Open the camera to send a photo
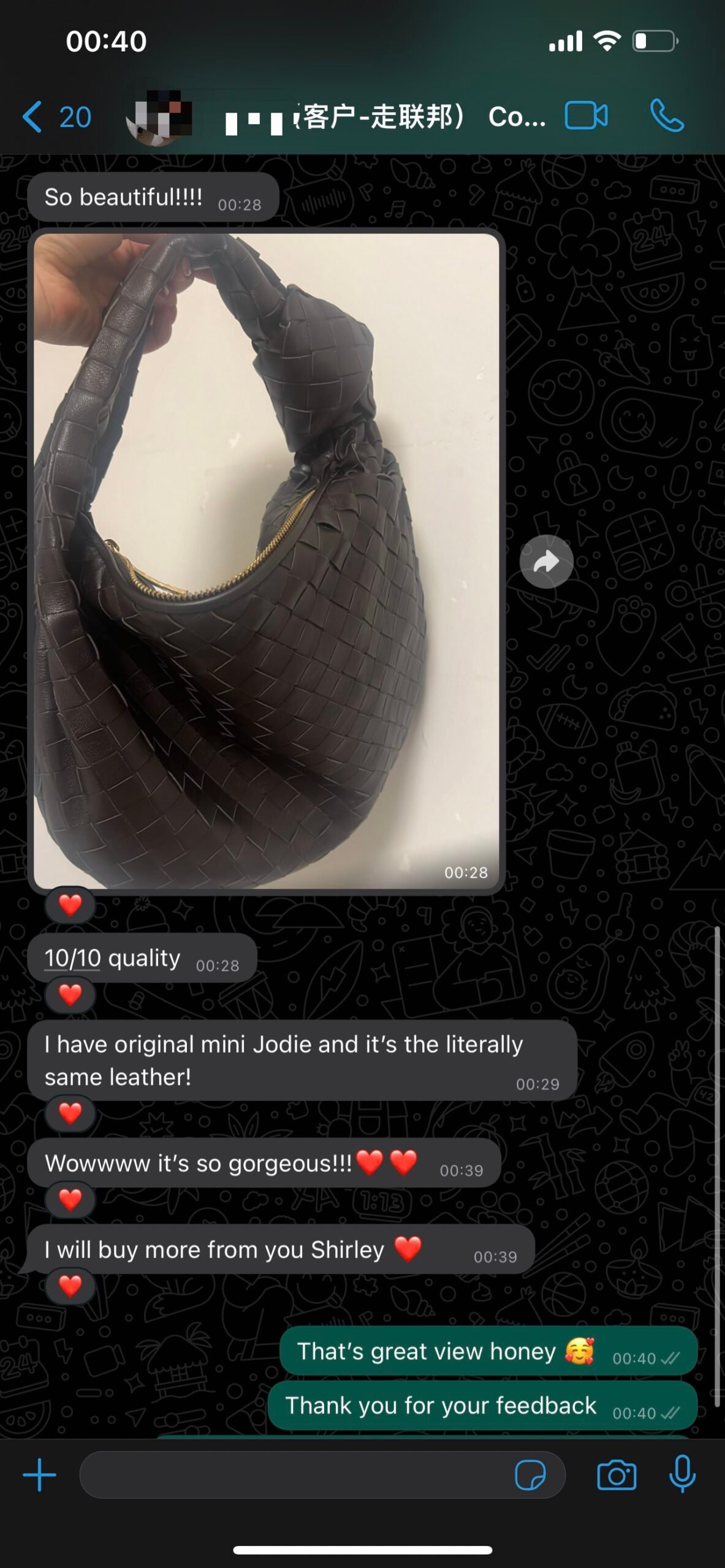725x1568 pixels. click(617, 1475)
